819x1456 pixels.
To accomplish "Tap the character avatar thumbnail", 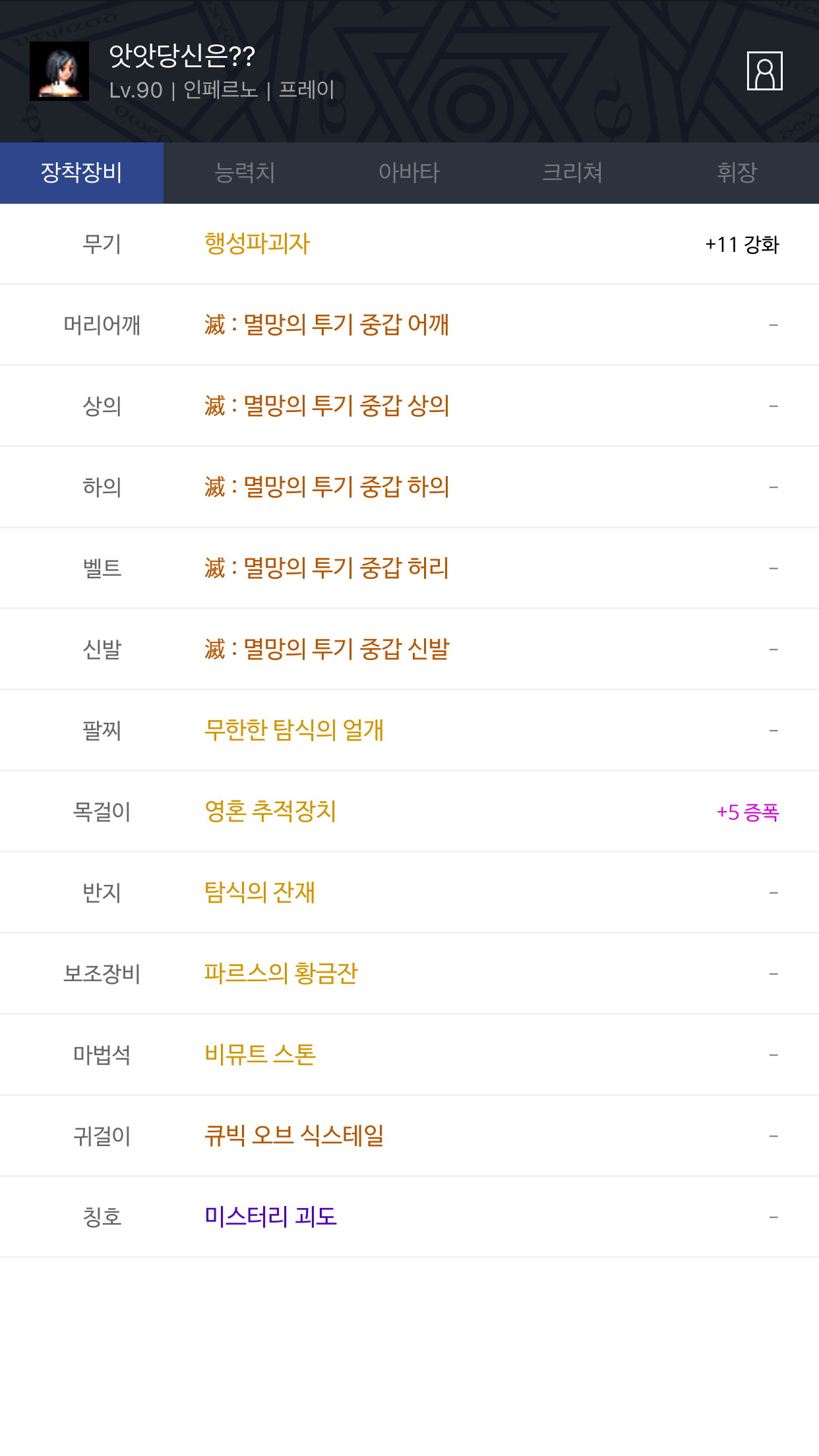I will tap(59, 71).
